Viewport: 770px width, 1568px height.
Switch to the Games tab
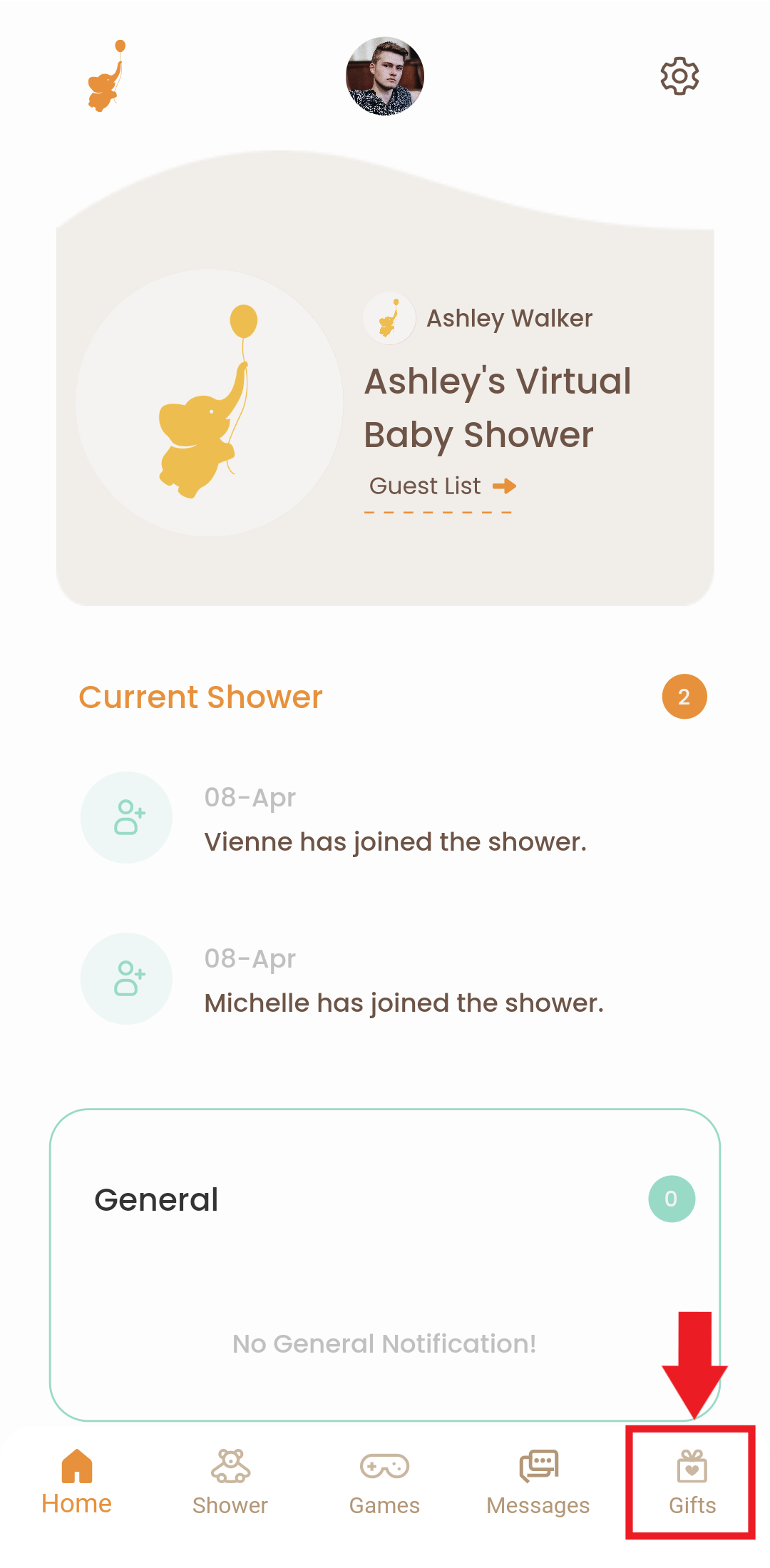(384, 1482)
